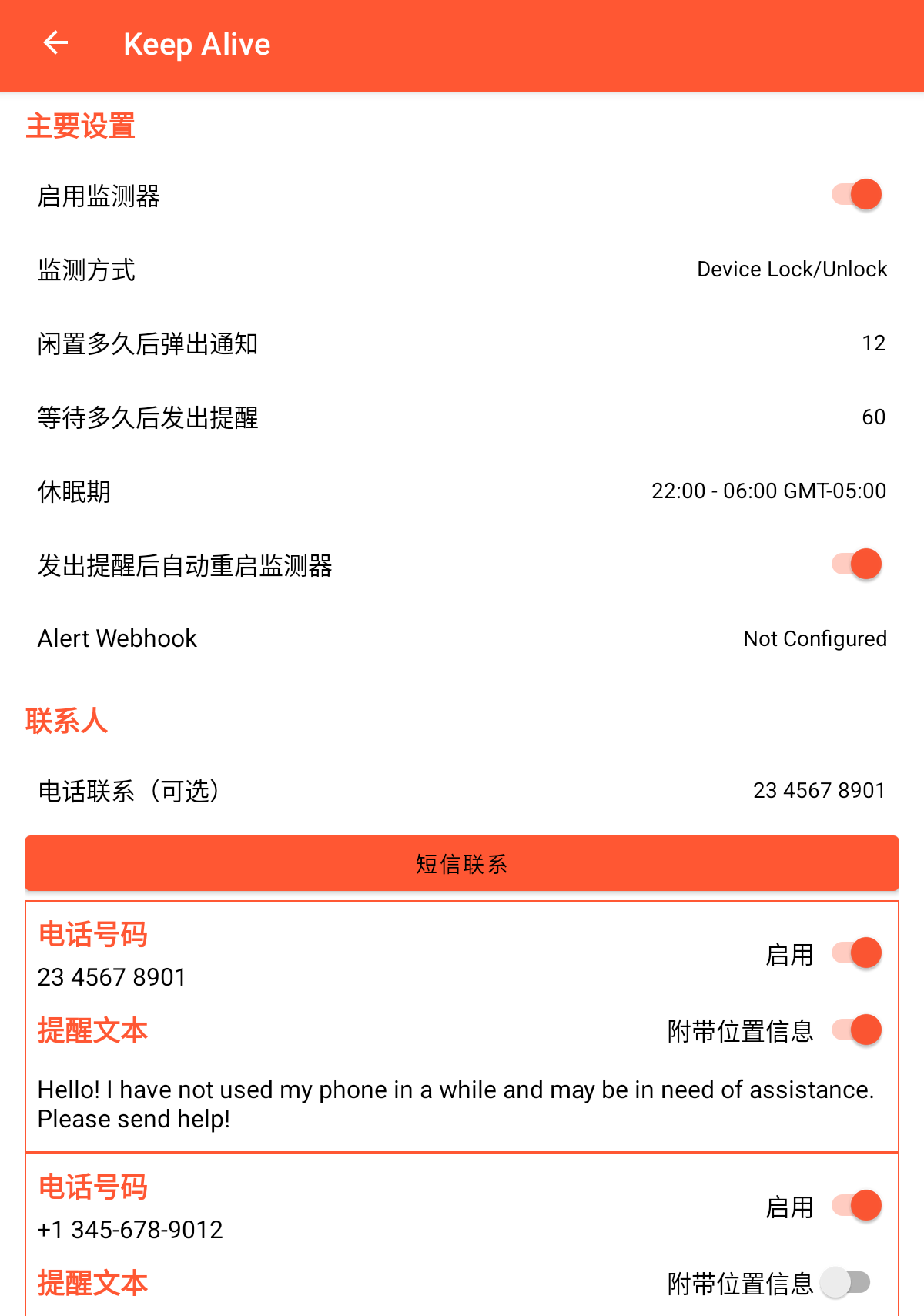The image size is (924, 1316).
Task: Open 闲置多久后弹出通知 setting
Action: (x=462, y=343)
